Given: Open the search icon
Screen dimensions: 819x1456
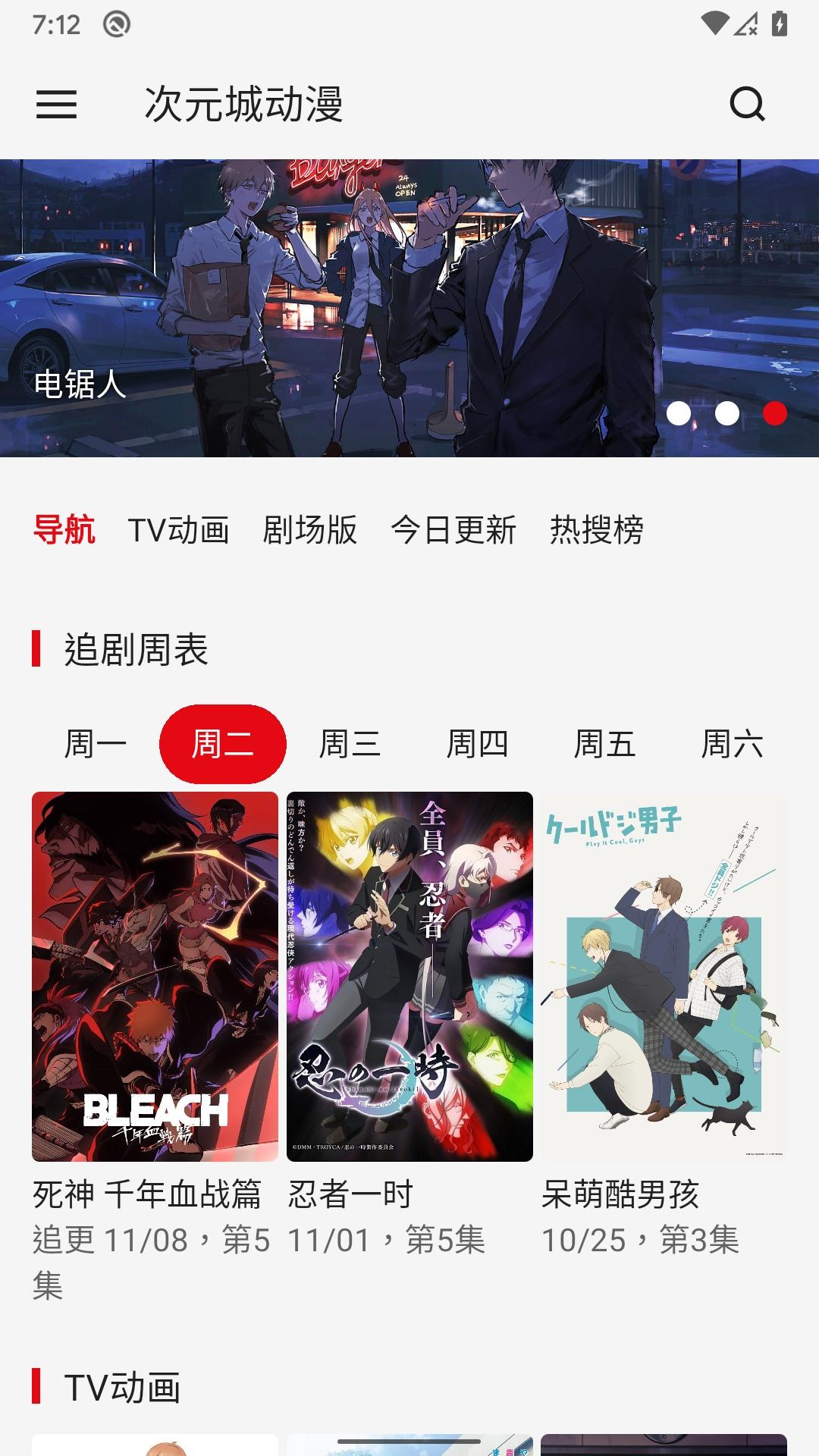Looking at the screenshot, I should point(747,104).
